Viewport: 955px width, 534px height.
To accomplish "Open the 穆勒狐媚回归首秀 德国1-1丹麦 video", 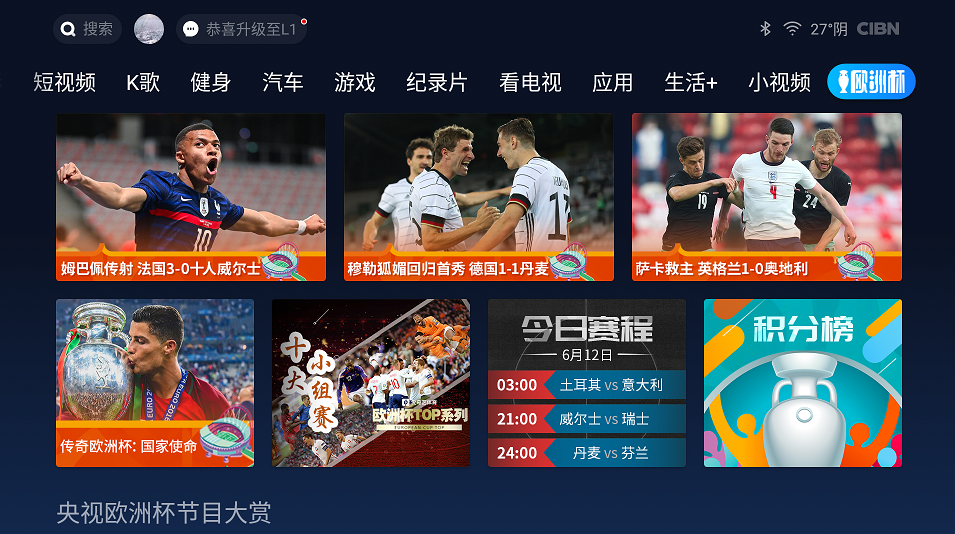I will tap(478, 196).
